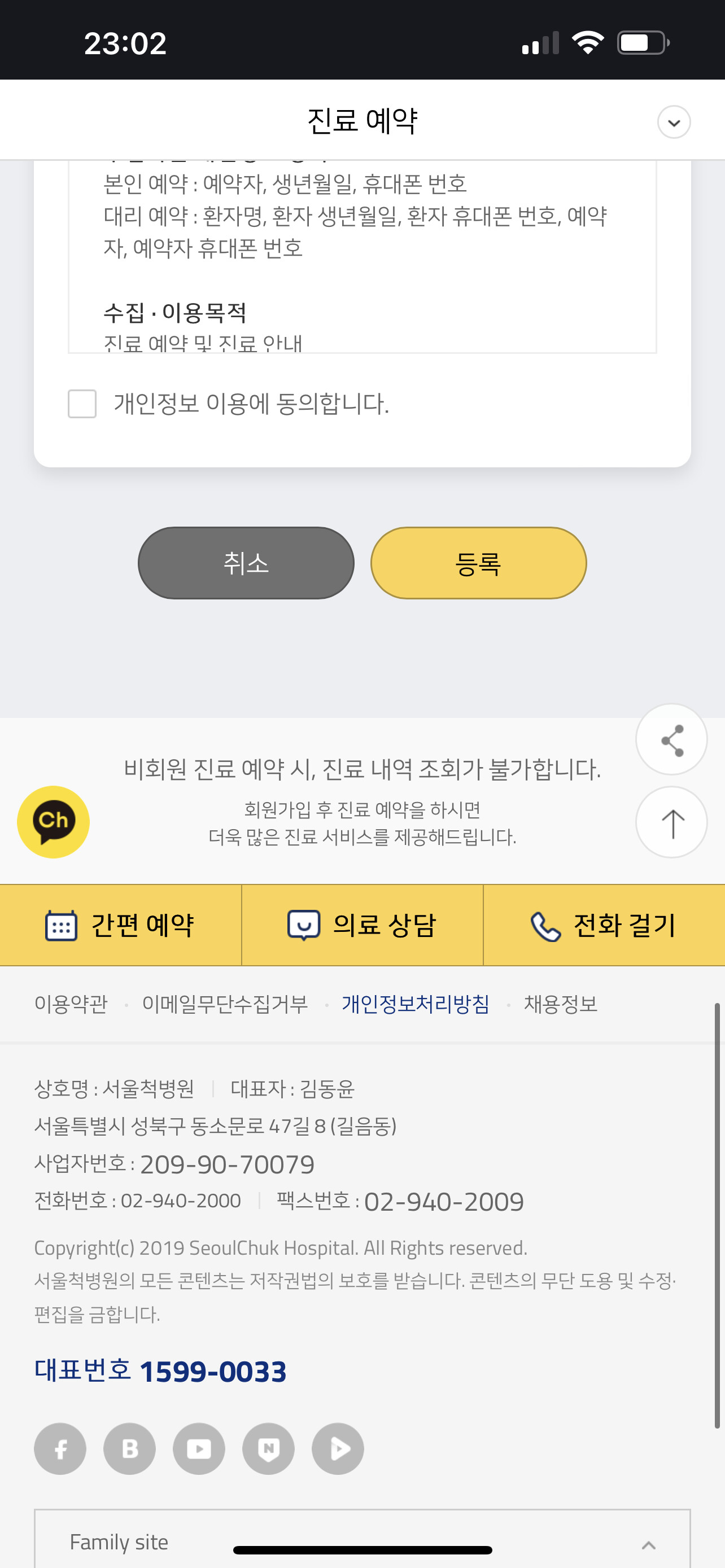Share this page via the share icon
Viewport: 725px width, 1568px height.
point(671,739)
